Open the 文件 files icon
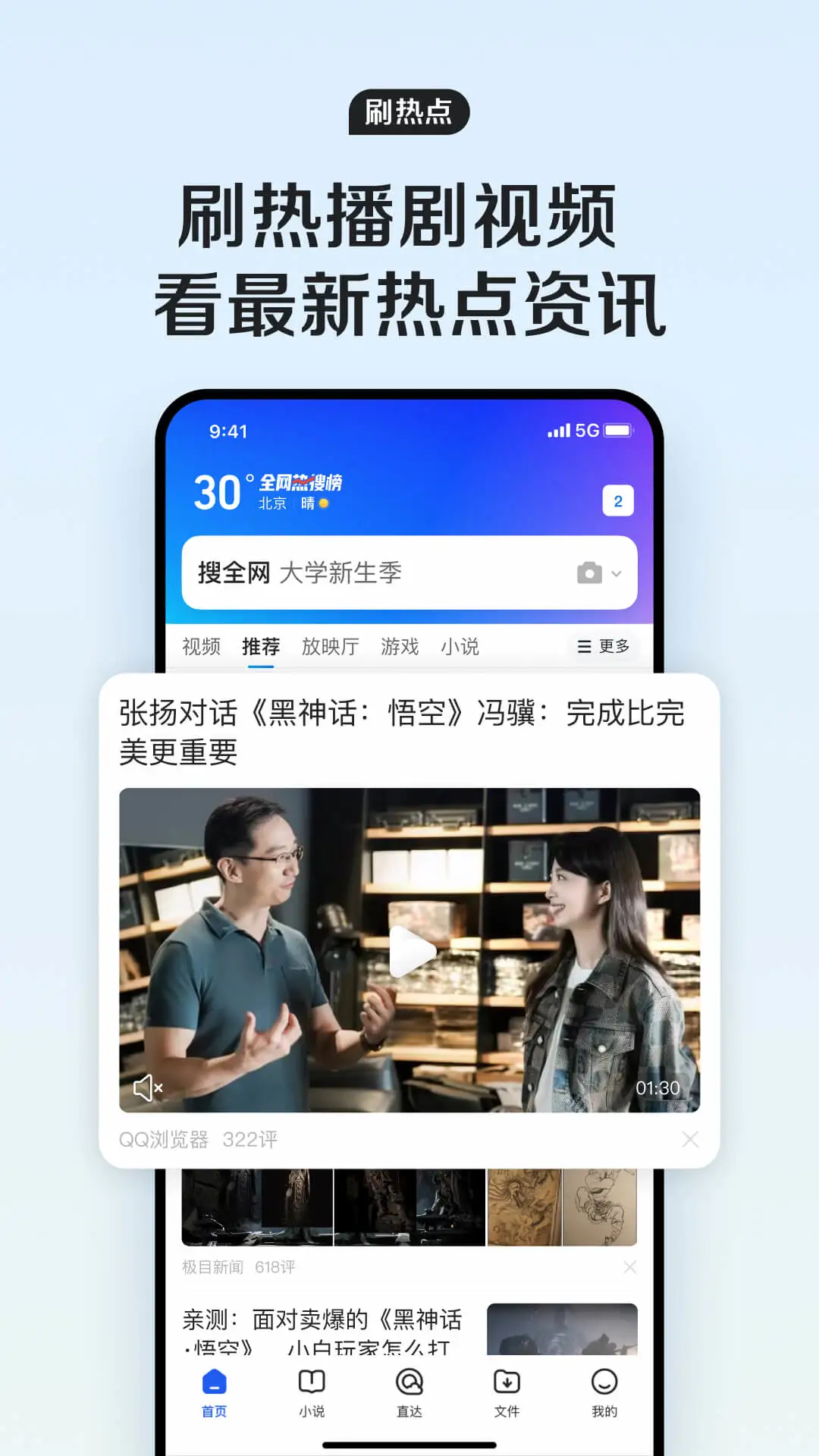 (x=507, y=1382)
